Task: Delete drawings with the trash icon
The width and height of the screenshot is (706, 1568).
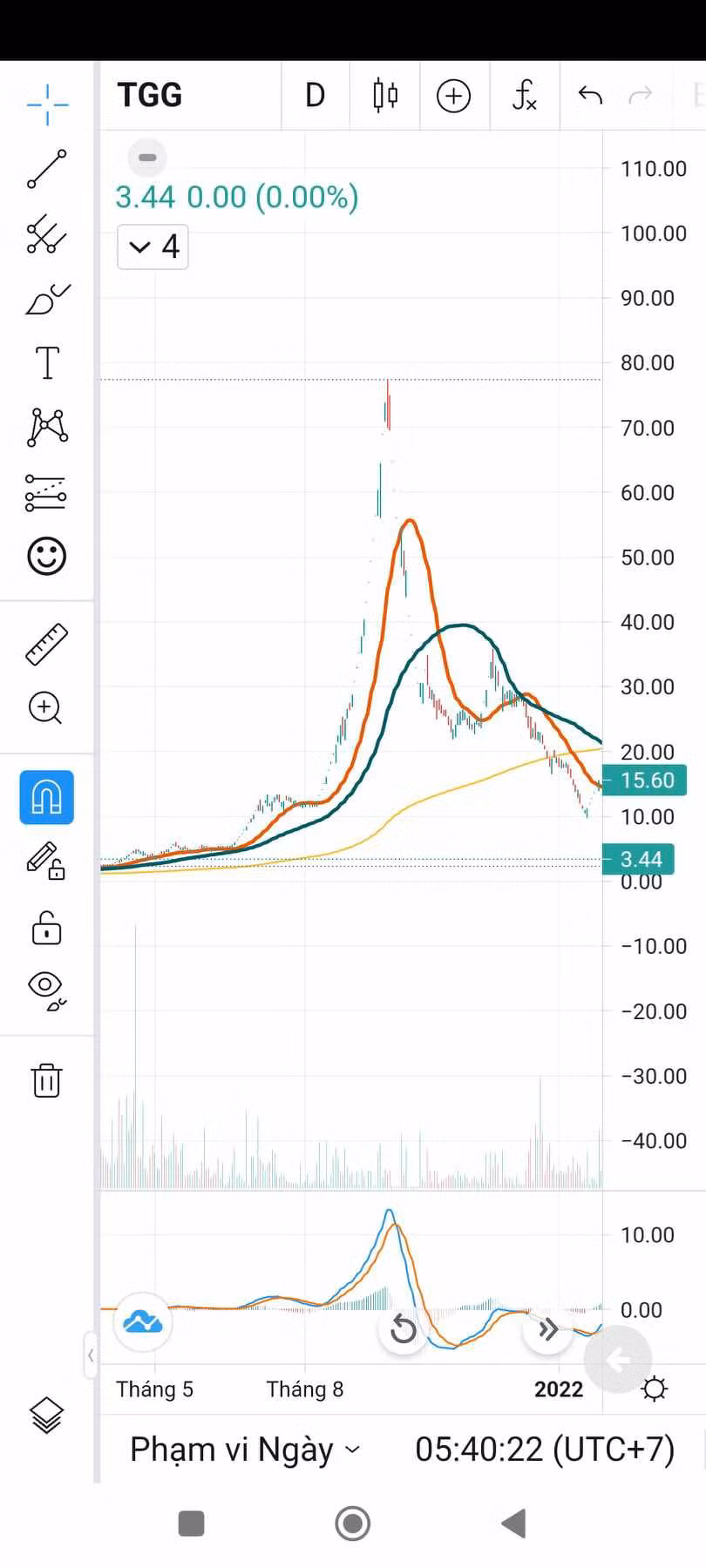Action: pyautogui.click(x=47, y=1080)
